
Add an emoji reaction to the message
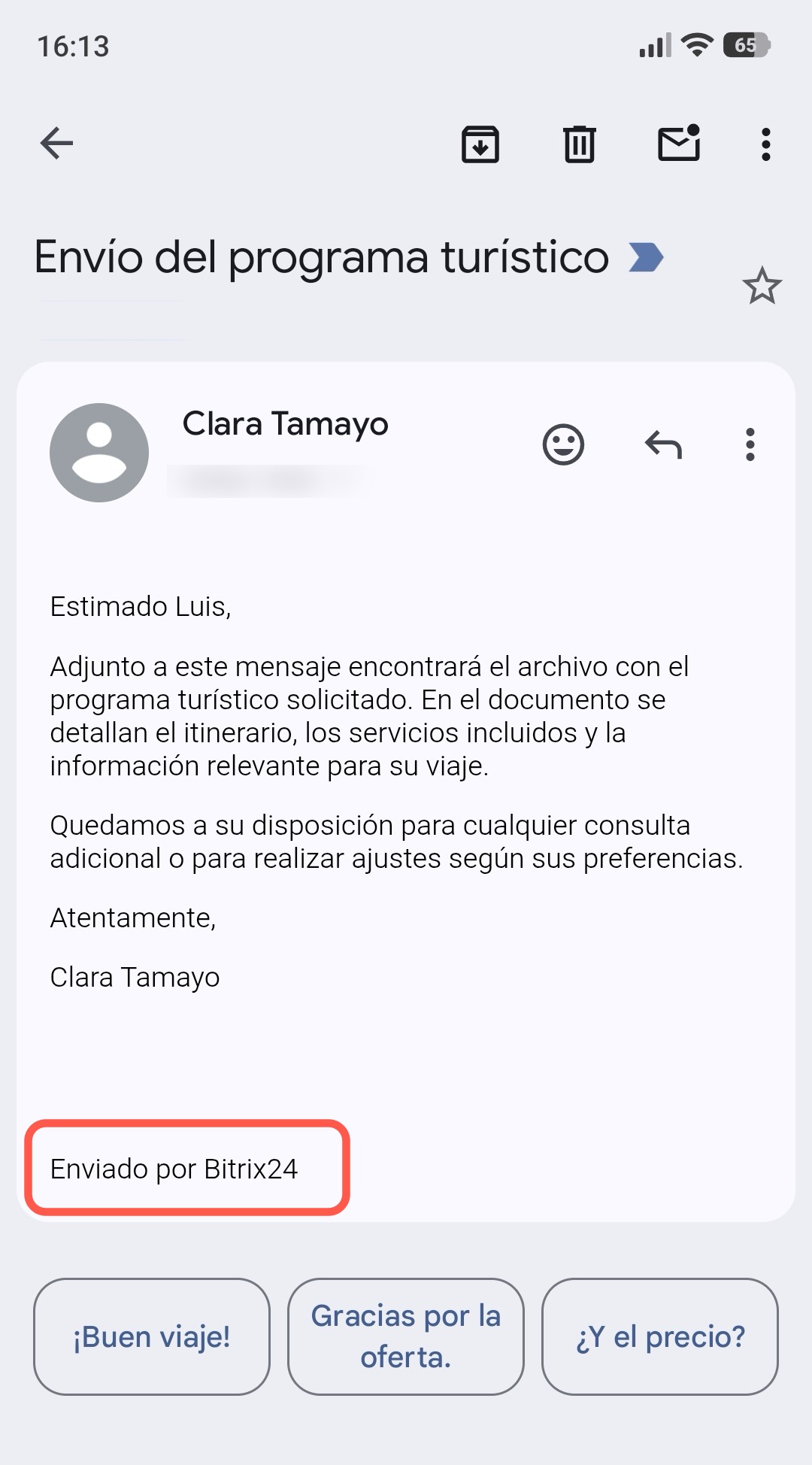pos(563,444)
